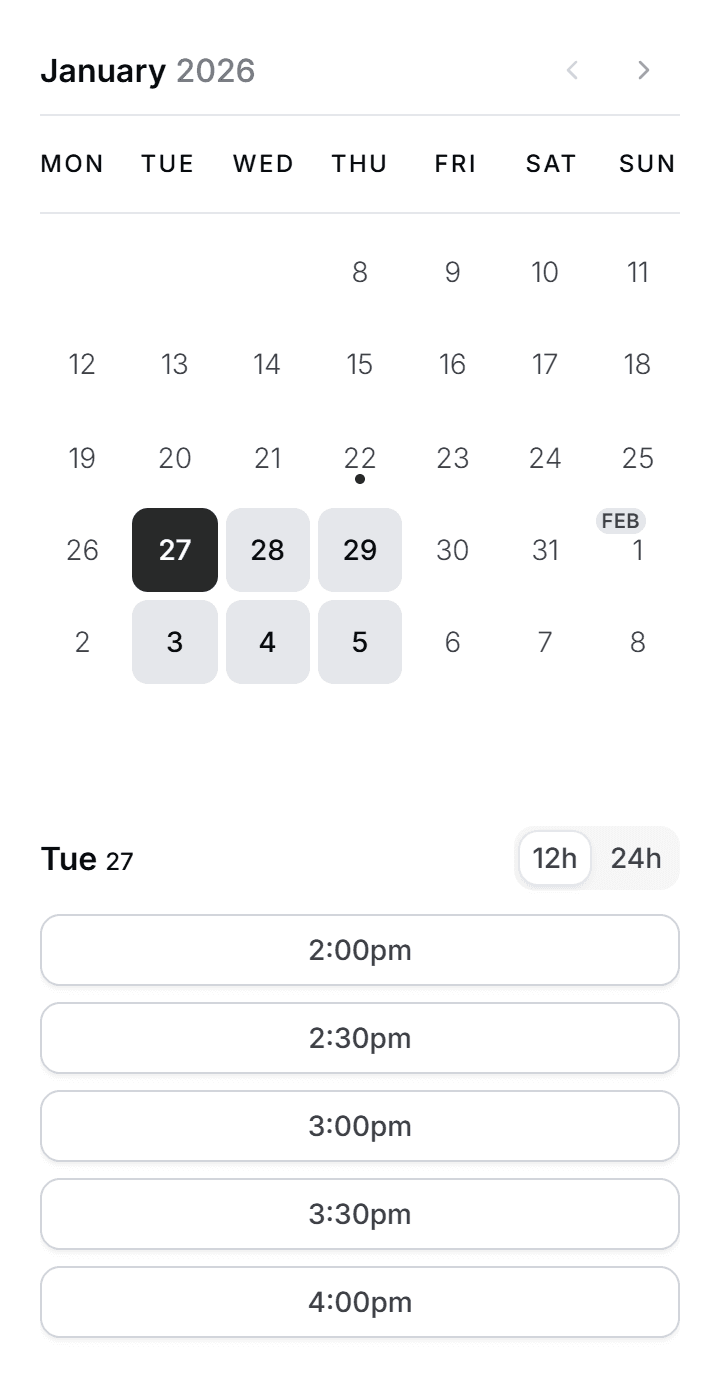Select February 3 date

point(175,642)
